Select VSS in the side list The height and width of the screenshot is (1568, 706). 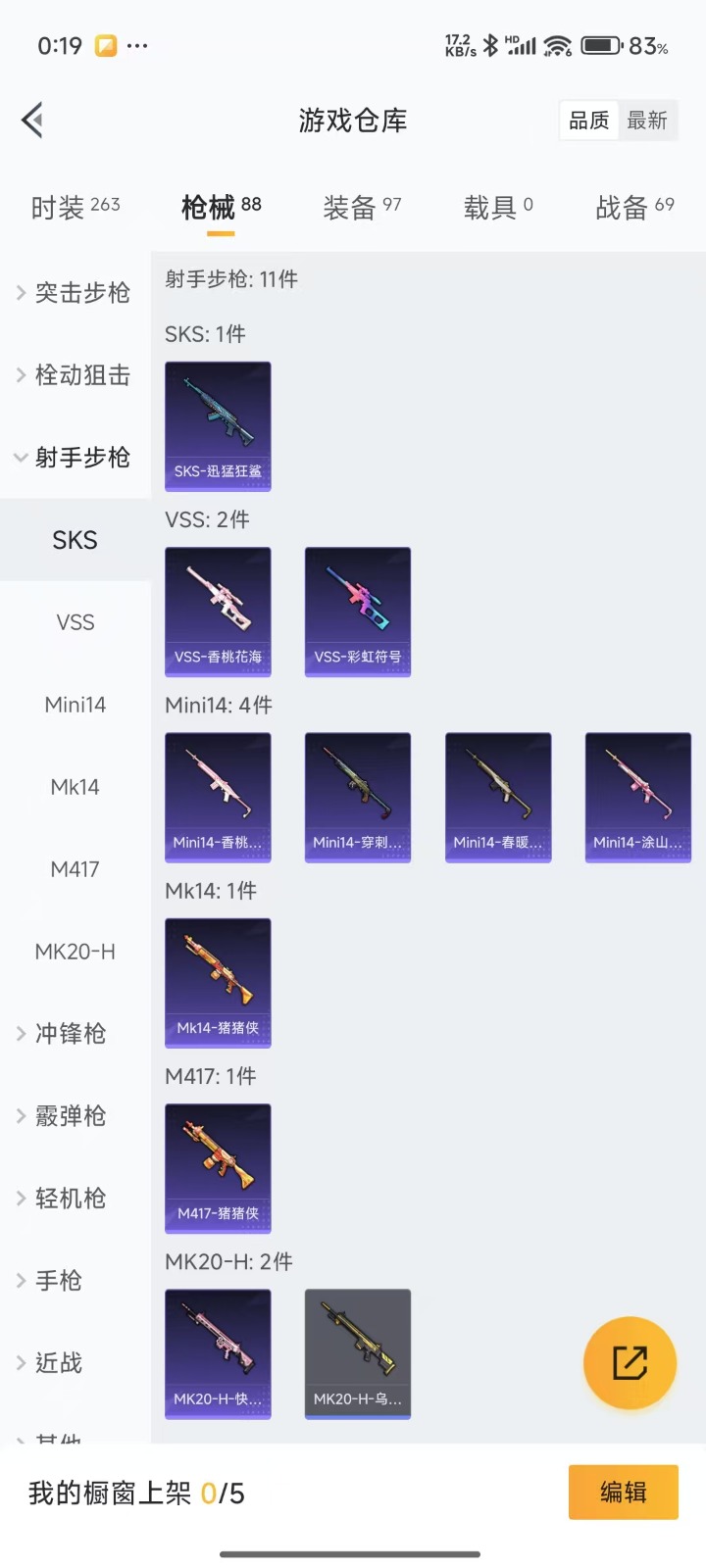(76, 622)
